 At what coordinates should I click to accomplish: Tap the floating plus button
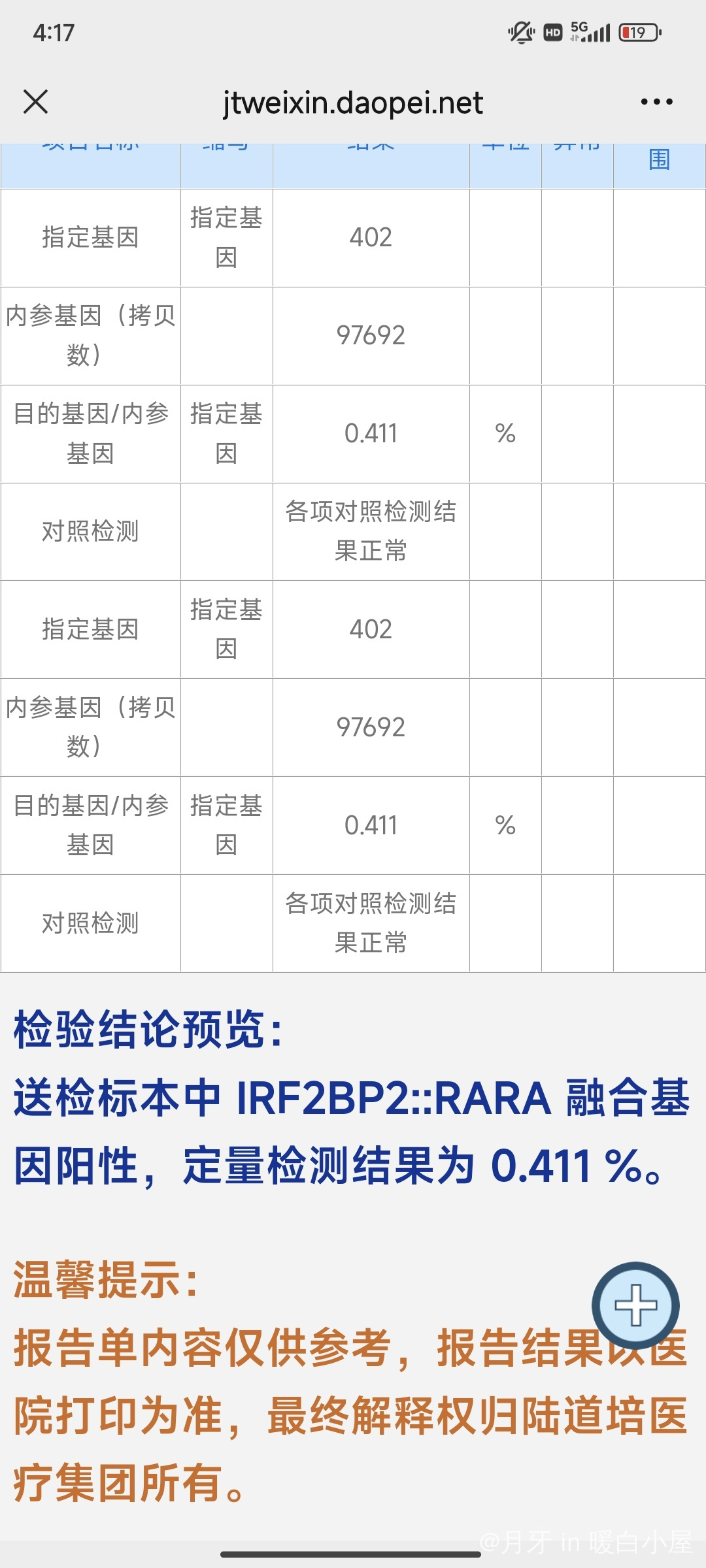(635, 1305)
